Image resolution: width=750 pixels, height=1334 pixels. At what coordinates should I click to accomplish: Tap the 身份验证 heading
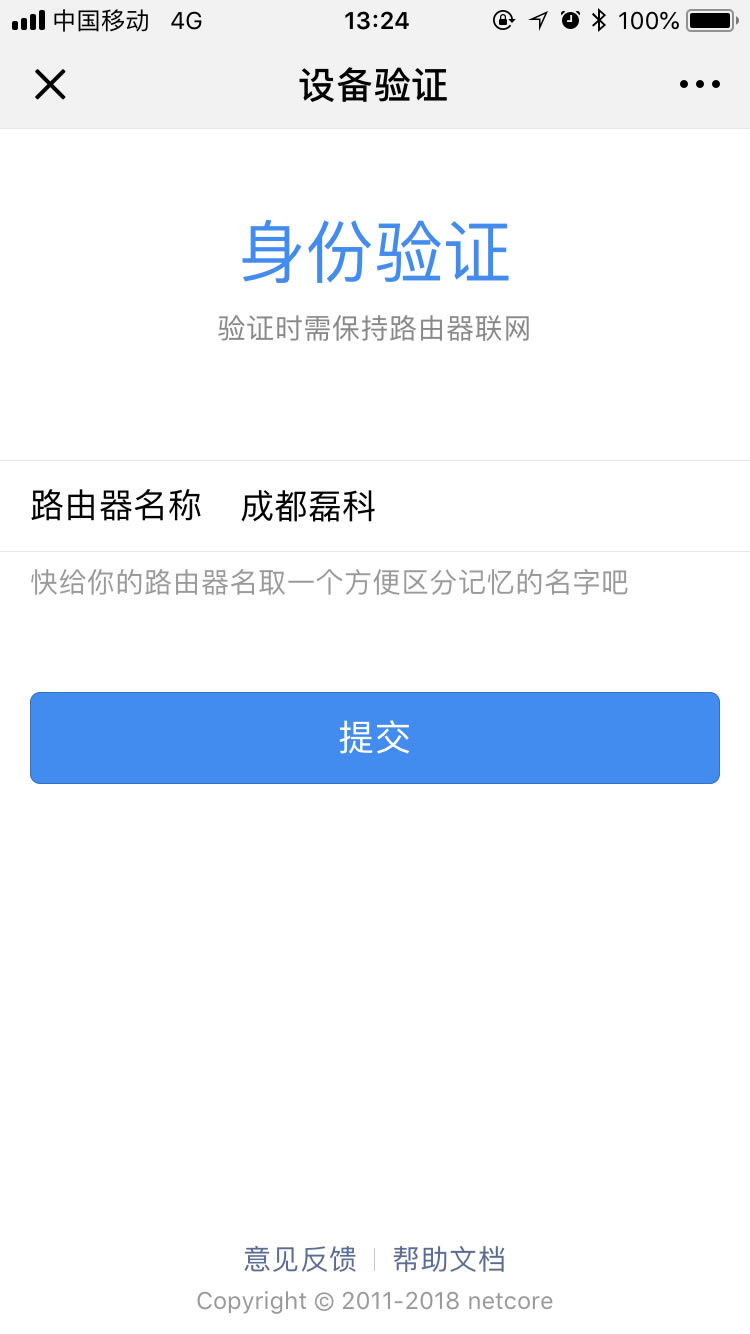point(375,253)
